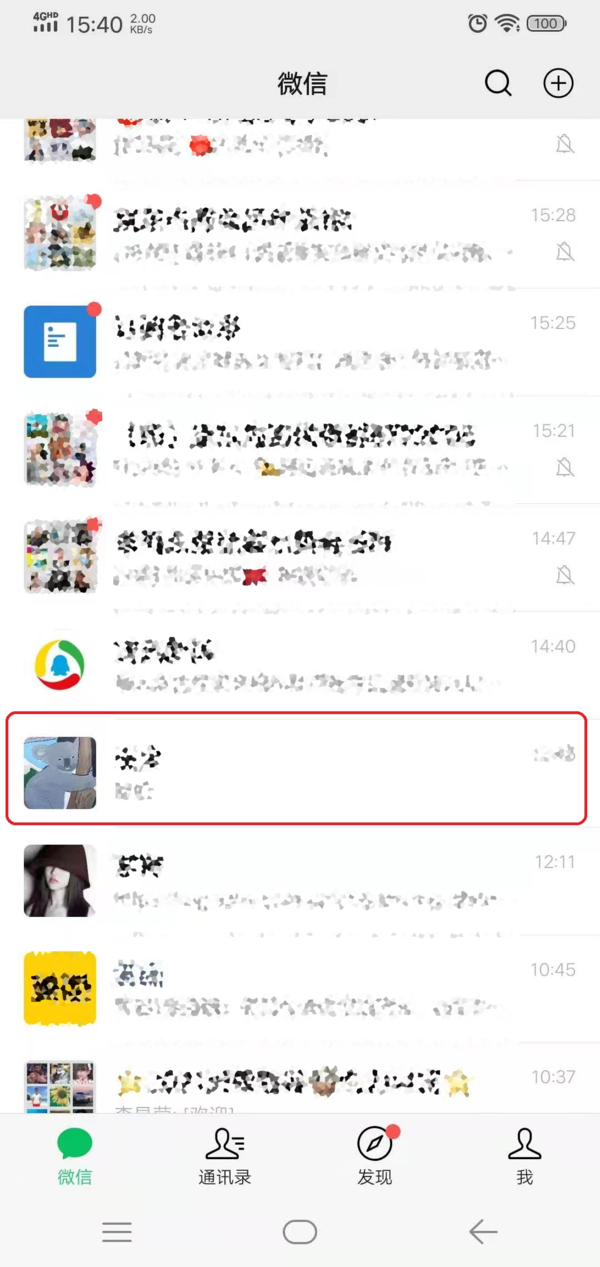Go back with system back arrow
600x1267 pixels.
(483, 1232)
